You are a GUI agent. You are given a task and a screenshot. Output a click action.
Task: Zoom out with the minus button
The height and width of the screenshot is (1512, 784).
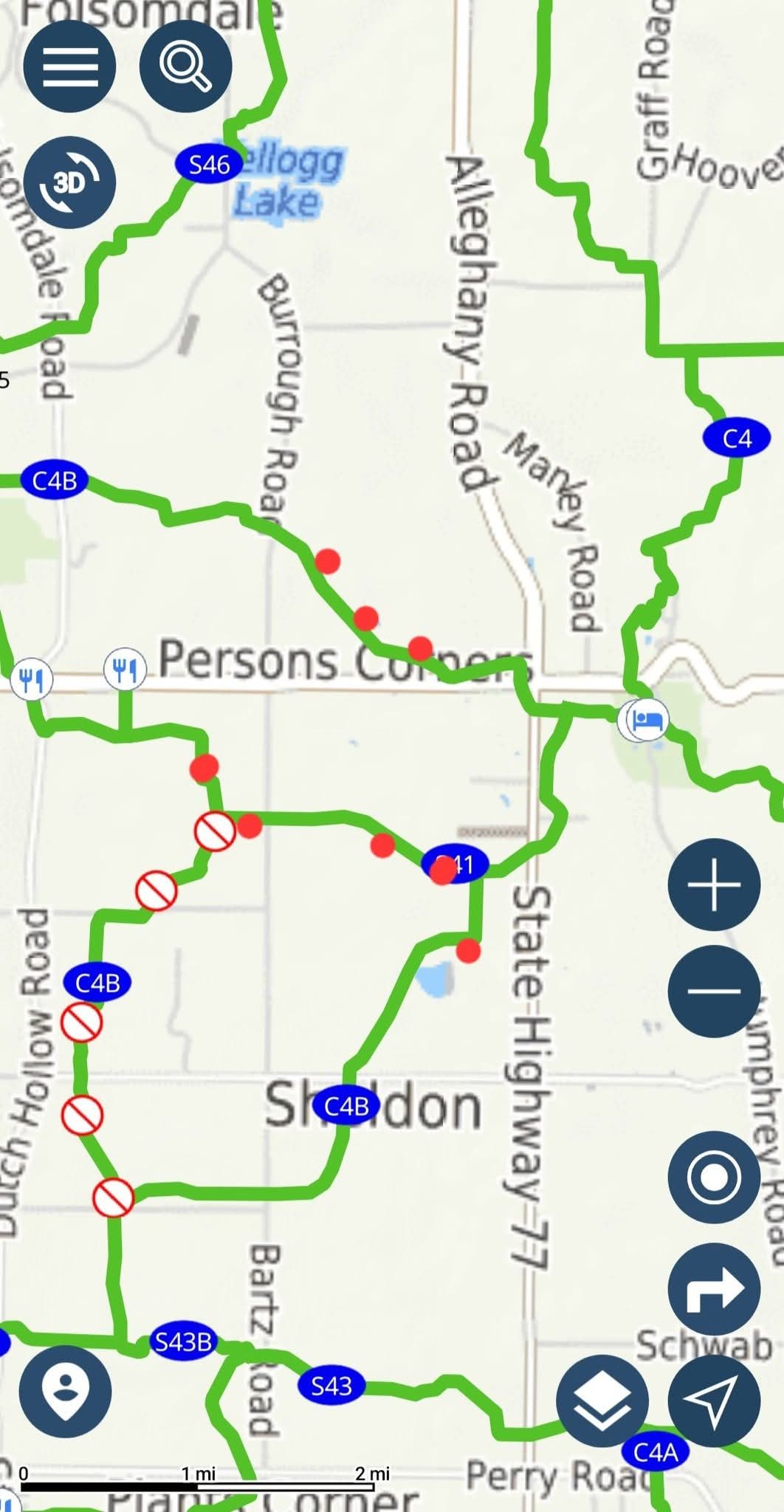pyautogui.click(x=714, y=991)
